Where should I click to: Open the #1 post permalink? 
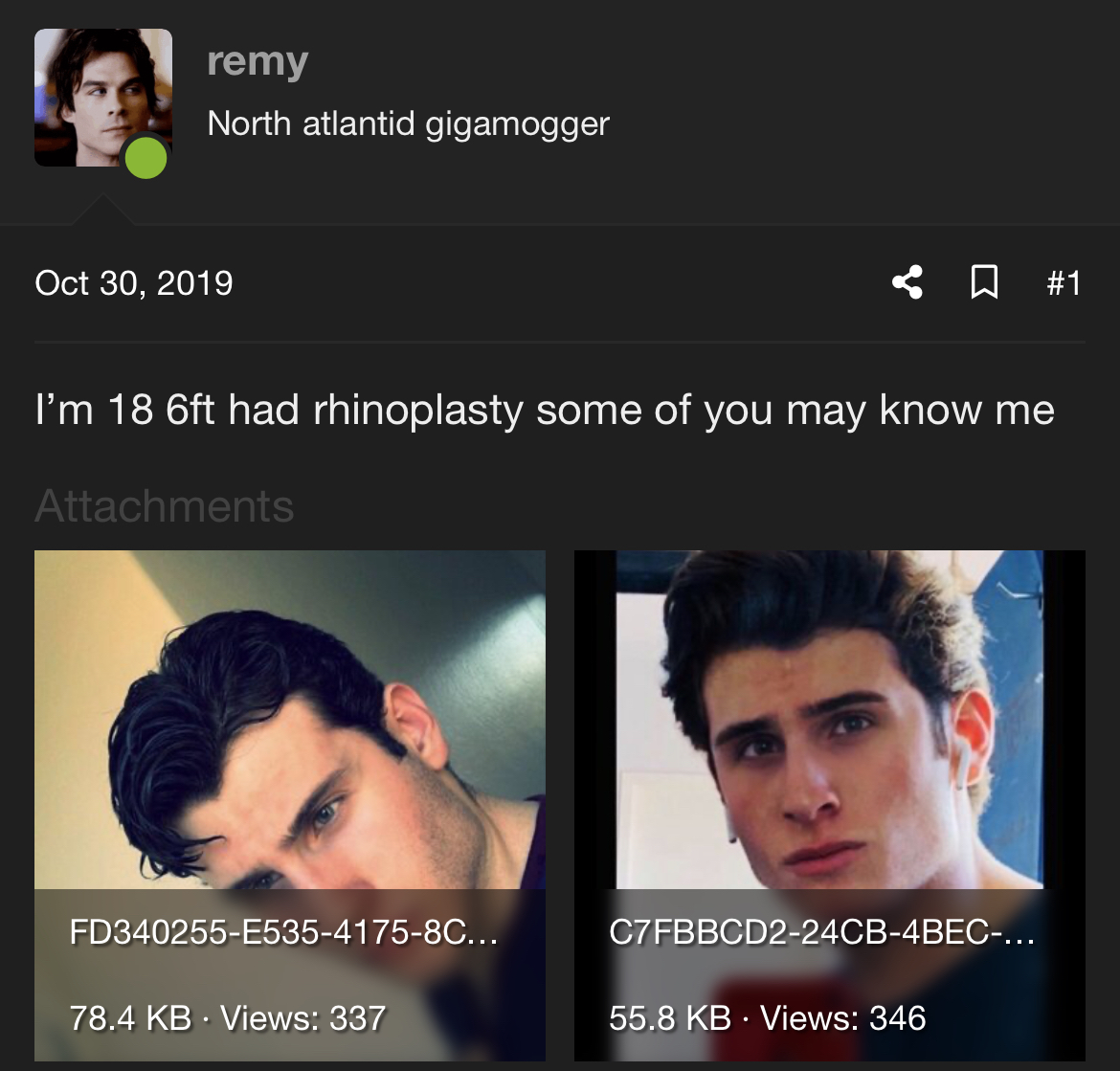point(1063,282)
